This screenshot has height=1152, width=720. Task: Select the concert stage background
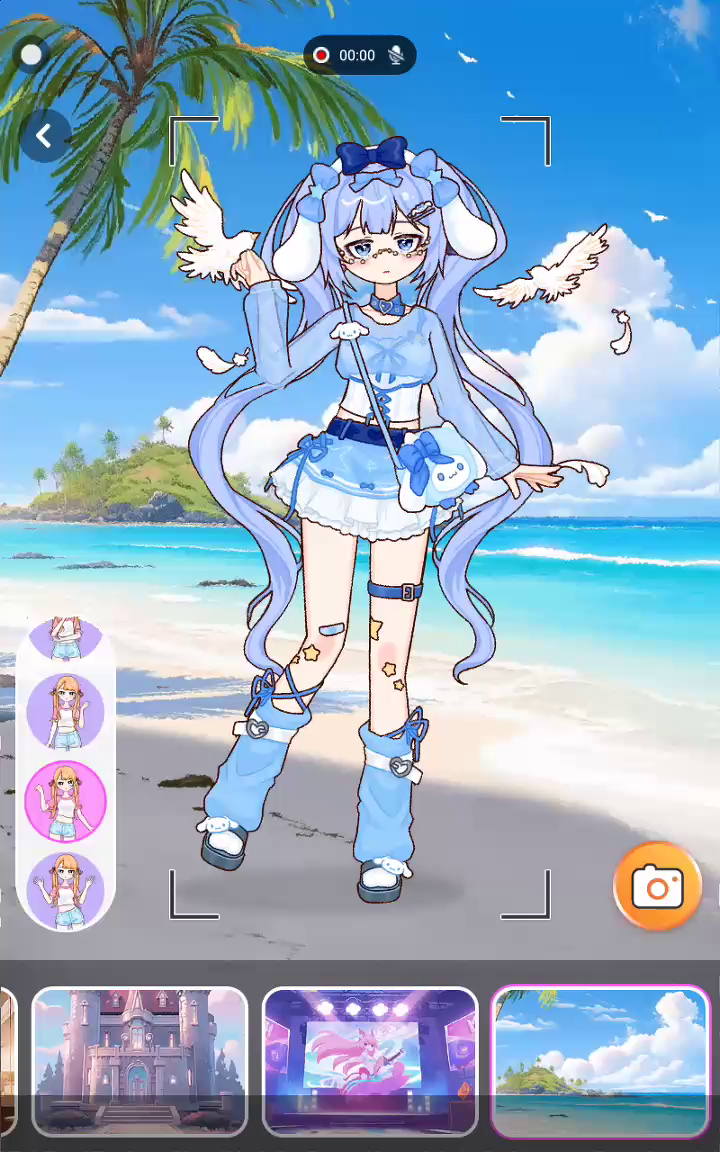coord(370,1062)
